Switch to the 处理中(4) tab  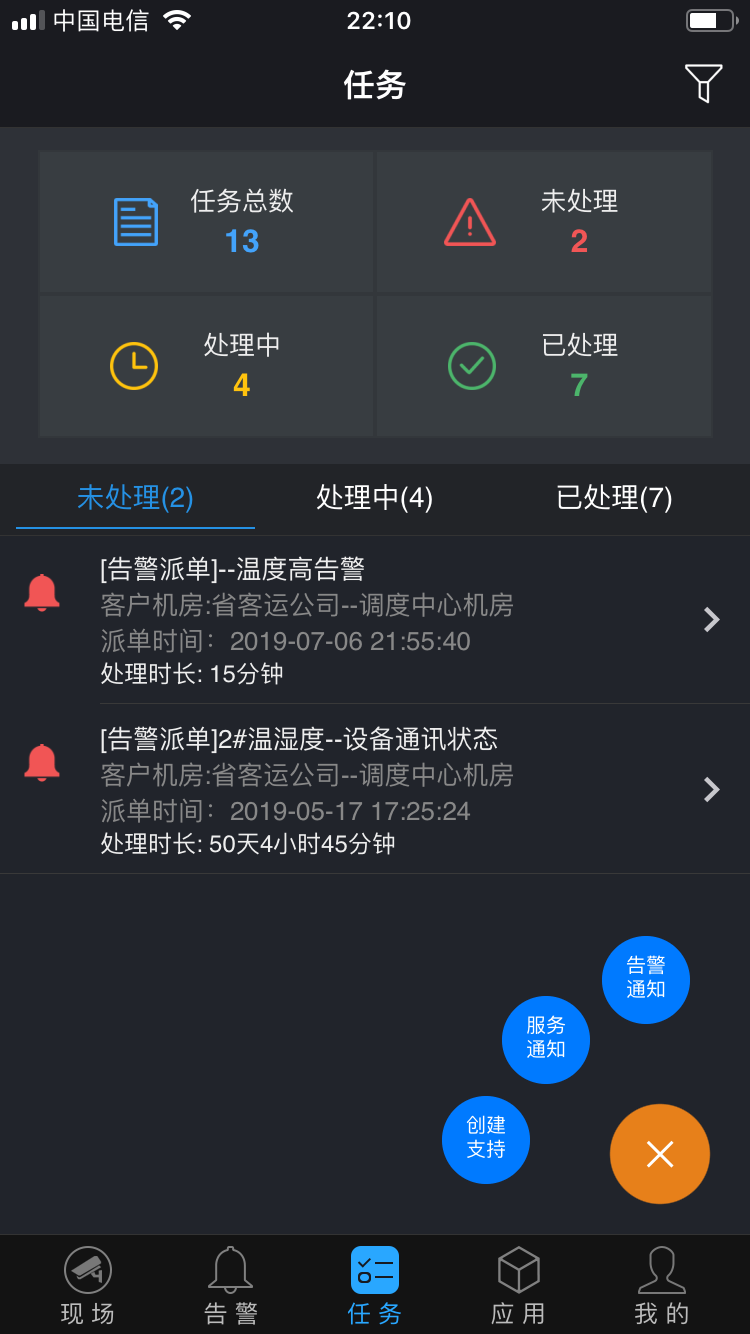click(x=375, y=497)
